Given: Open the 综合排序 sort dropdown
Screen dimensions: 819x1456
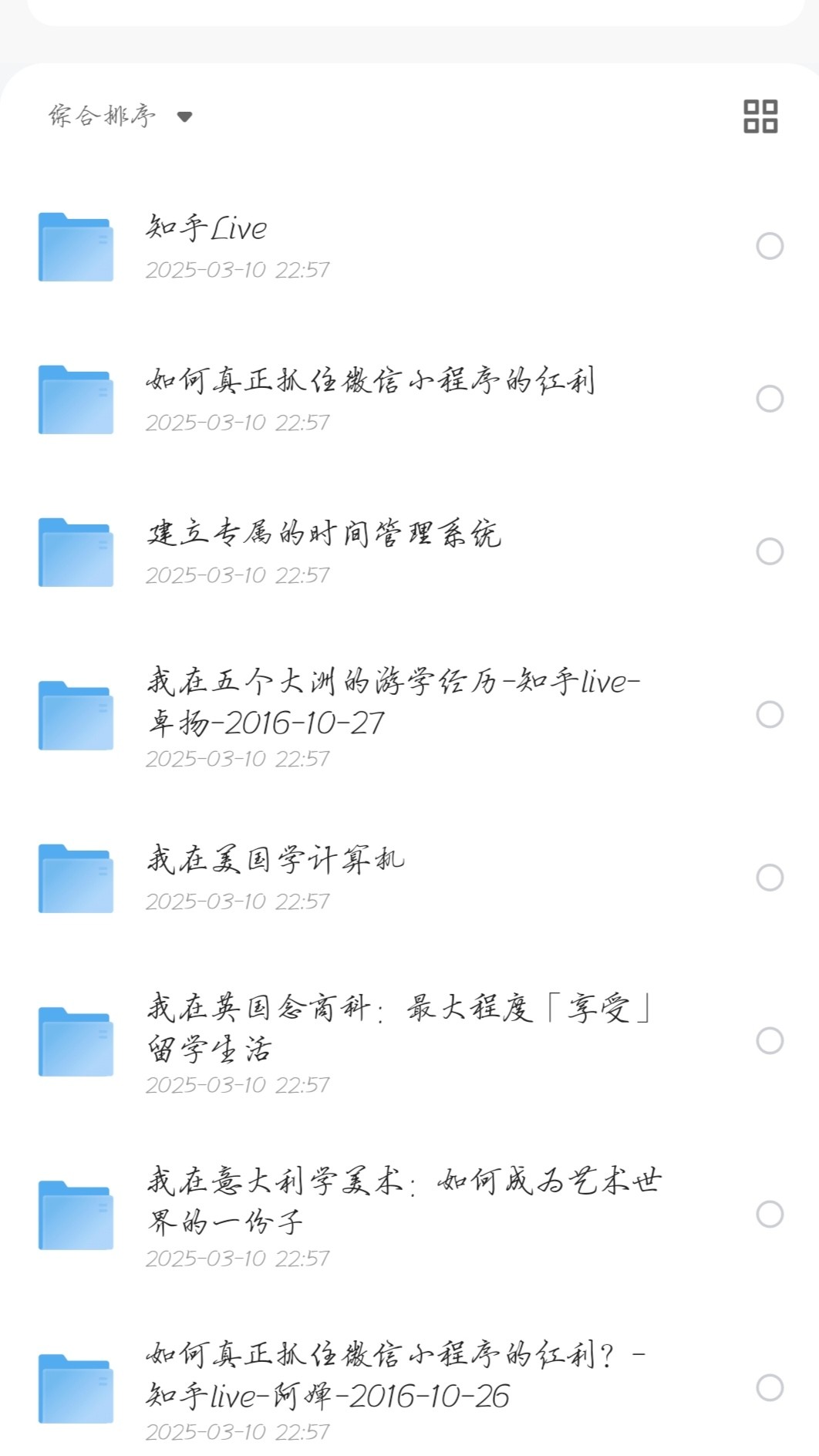Looking at the screenshot, I should [x=120, y=116].
